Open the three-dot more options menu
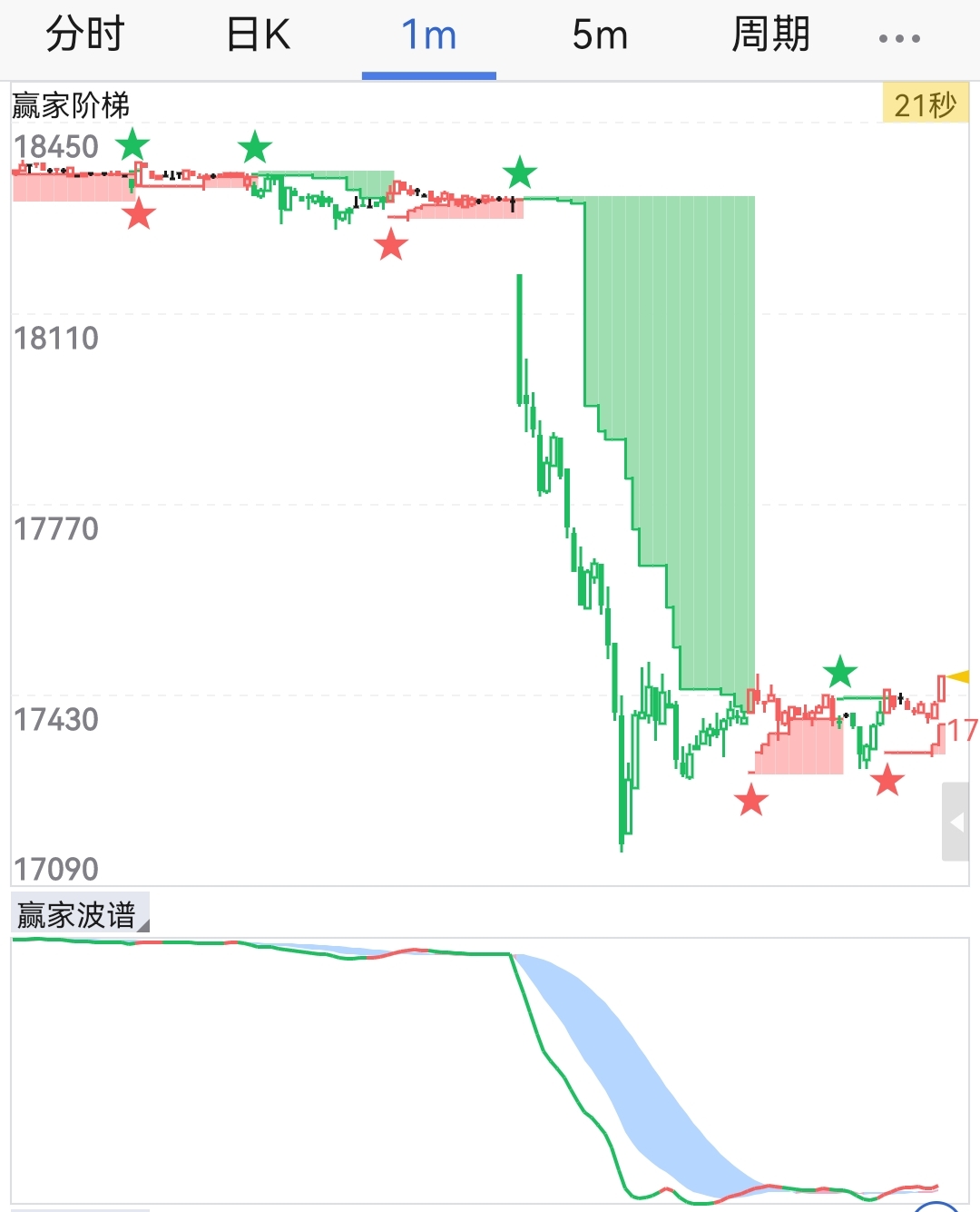The image size is (980, 1212). [899, 39]
